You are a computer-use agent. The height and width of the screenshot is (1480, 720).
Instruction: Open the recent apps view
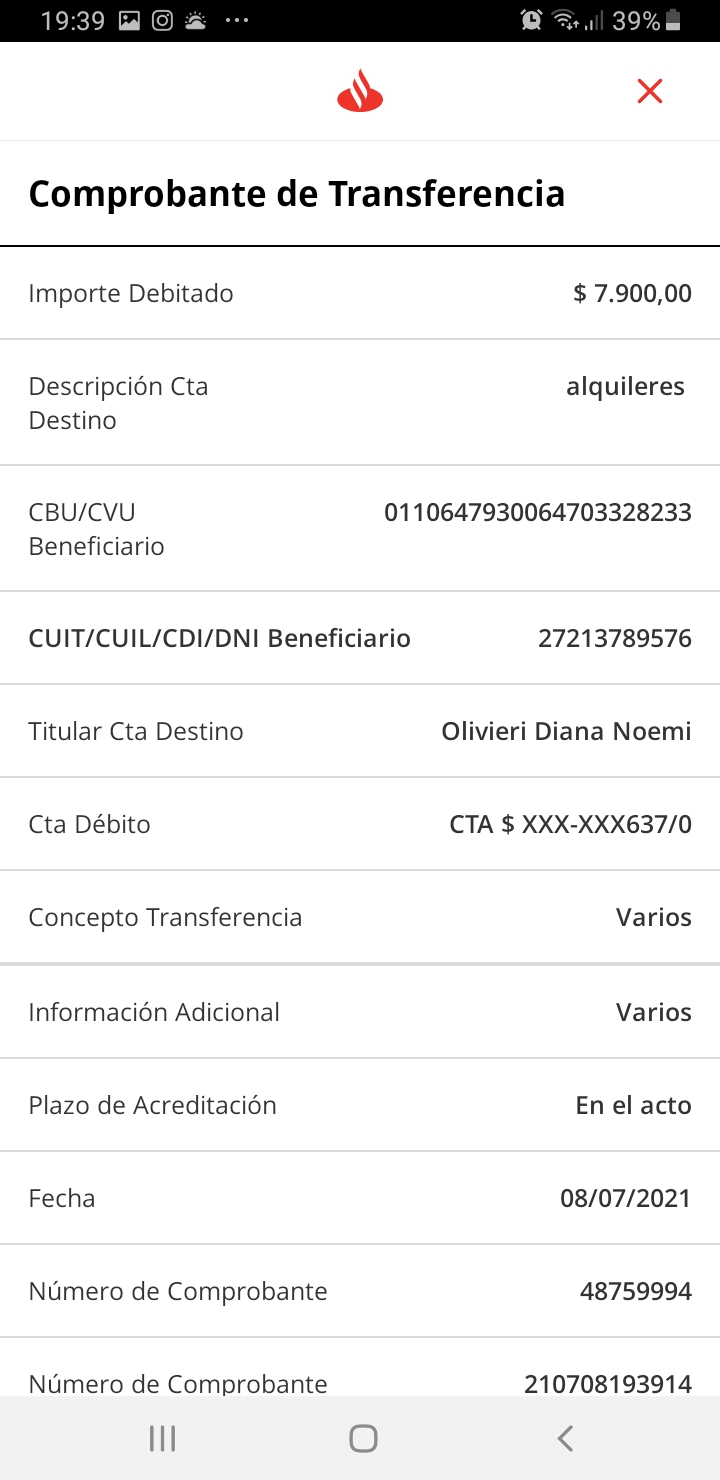coord(162,1438)
